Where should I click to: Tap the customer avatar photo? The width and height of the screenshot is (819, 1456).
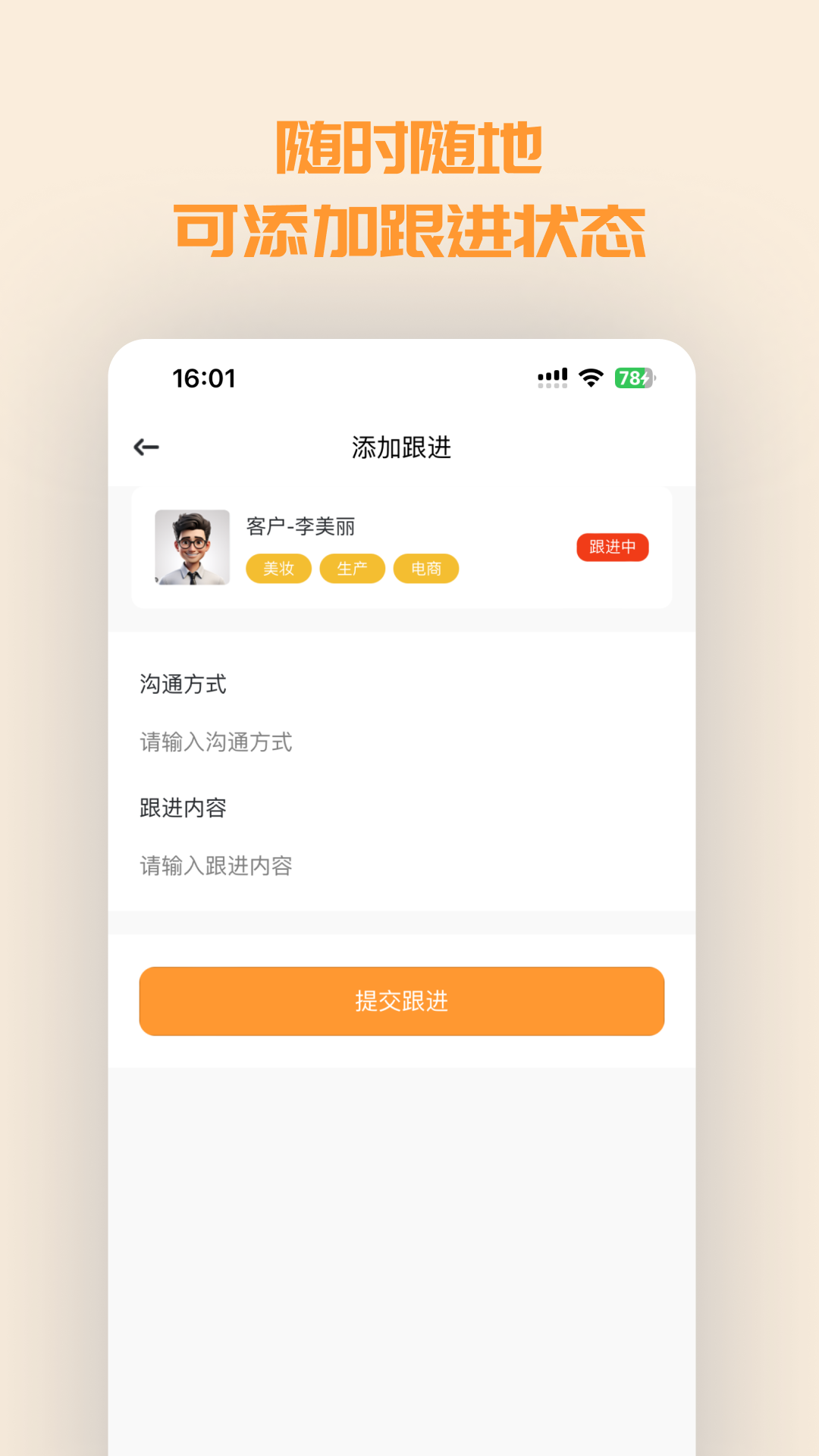192,548
